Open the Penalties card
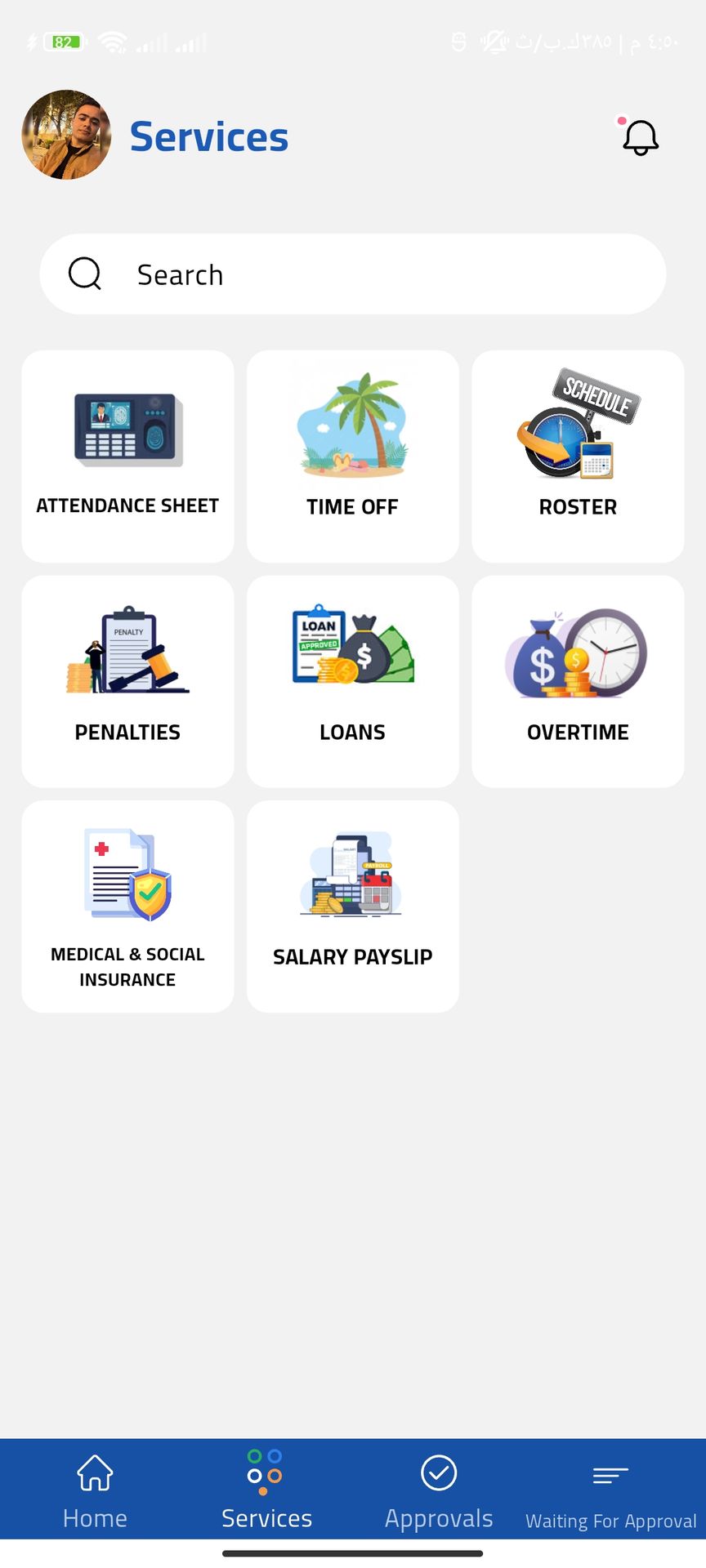The width and height of the screenshot is (706, 1568). (x=127, y=681)
